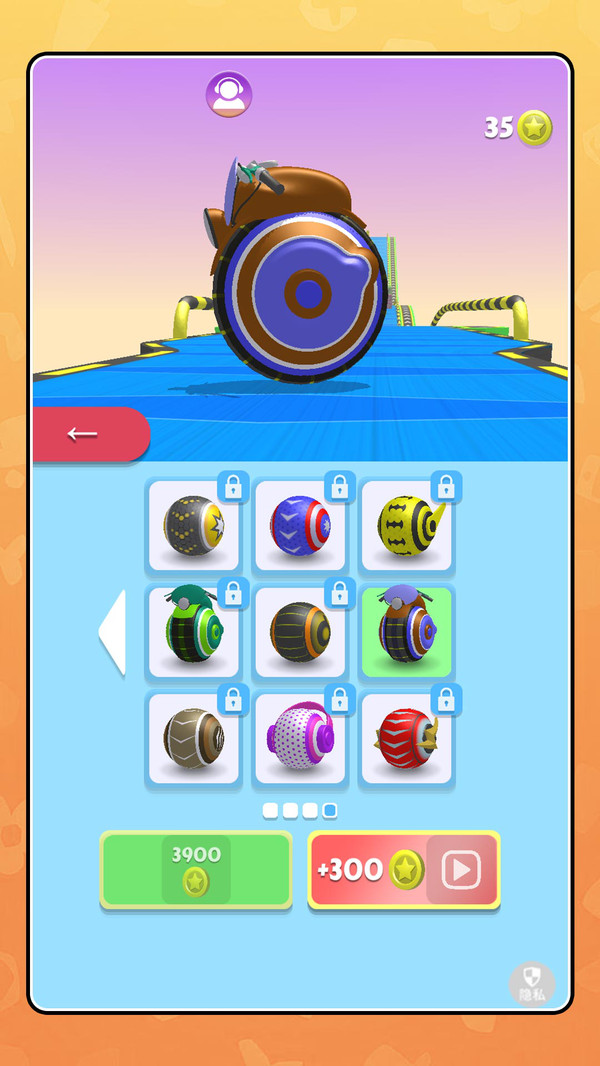This screenshot has height=1066, width=600.
Task: Buy a random skin for 3900 coins
Action: click(196, 870)
